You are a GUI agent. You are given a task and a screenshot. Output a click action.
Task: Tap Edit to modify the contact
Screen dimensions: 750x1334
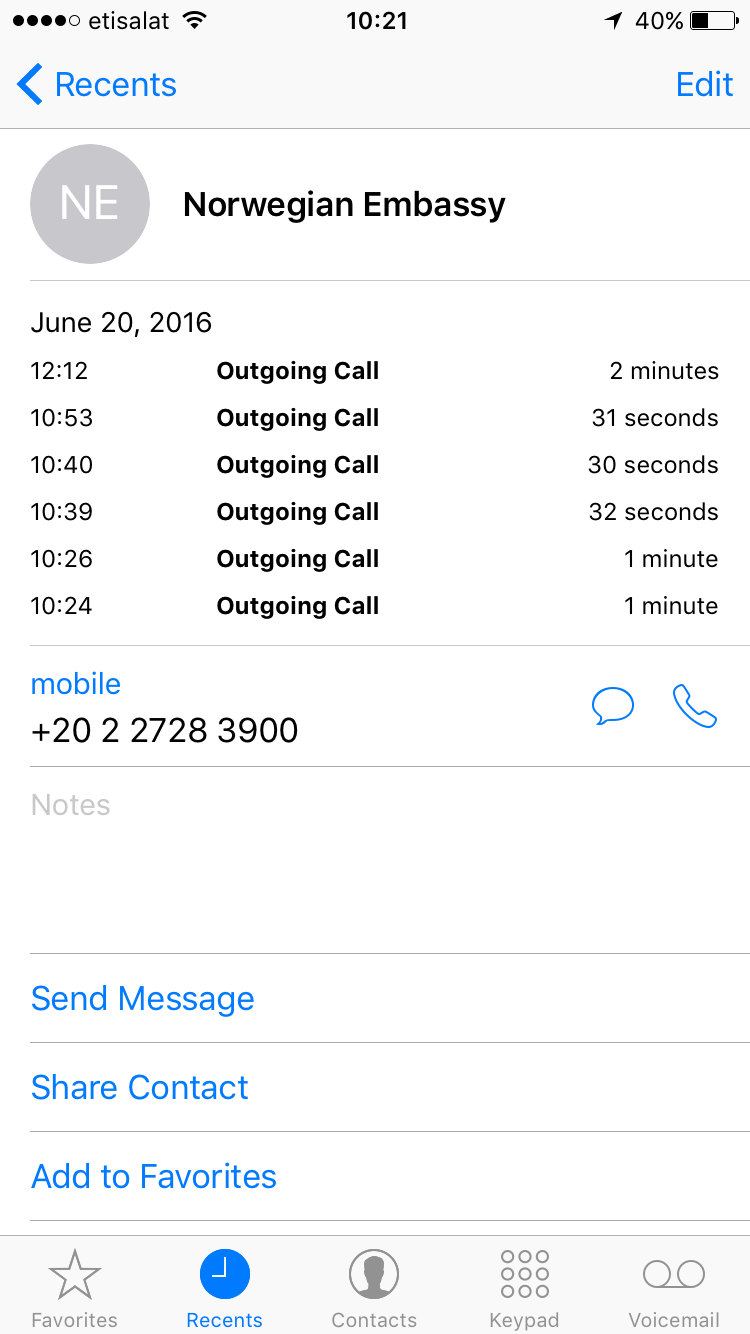pos(704,85)
